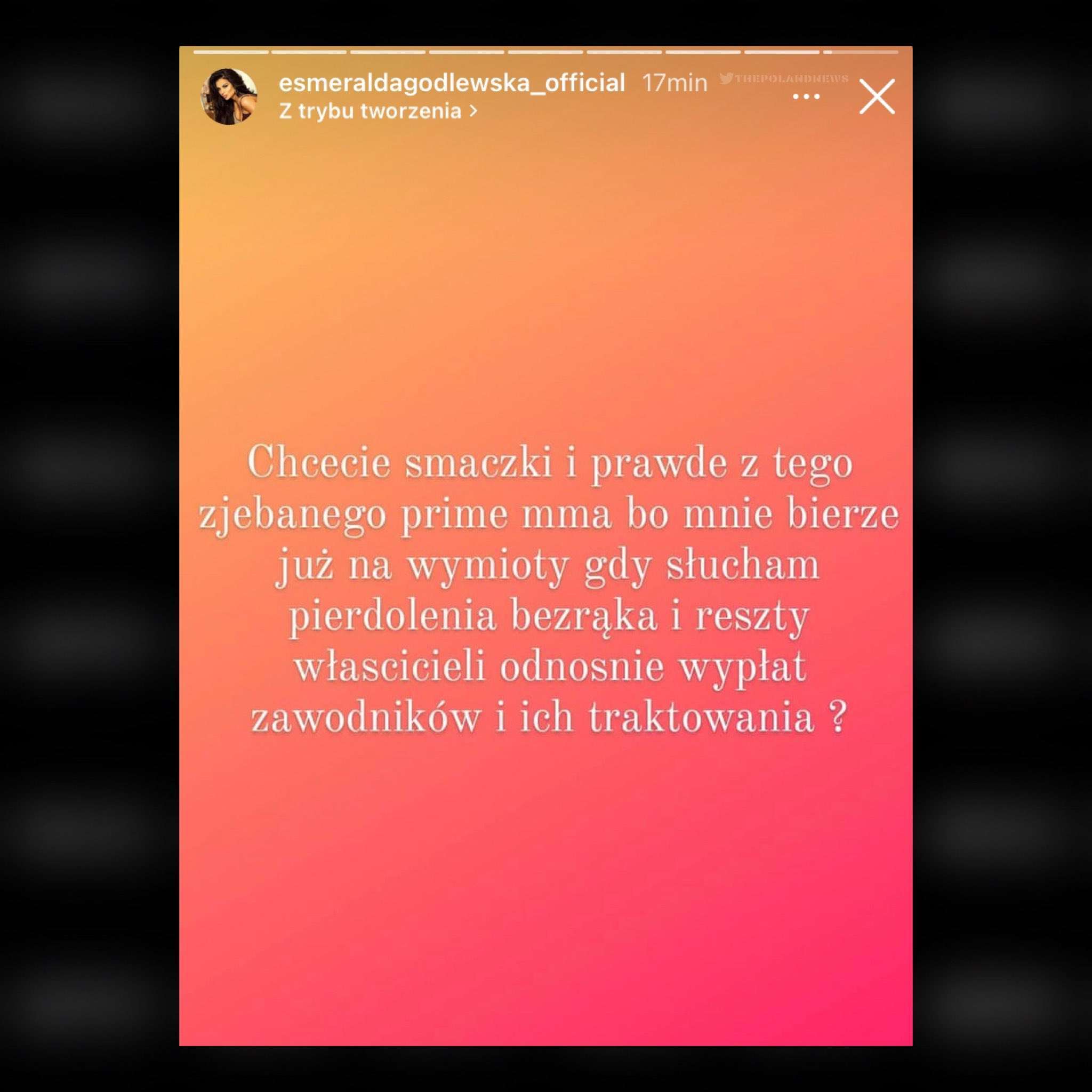Open esmeraldagodlewska_official profile picture
The height and width of the screenshot is (1092, 1092).
coord(229,97)
